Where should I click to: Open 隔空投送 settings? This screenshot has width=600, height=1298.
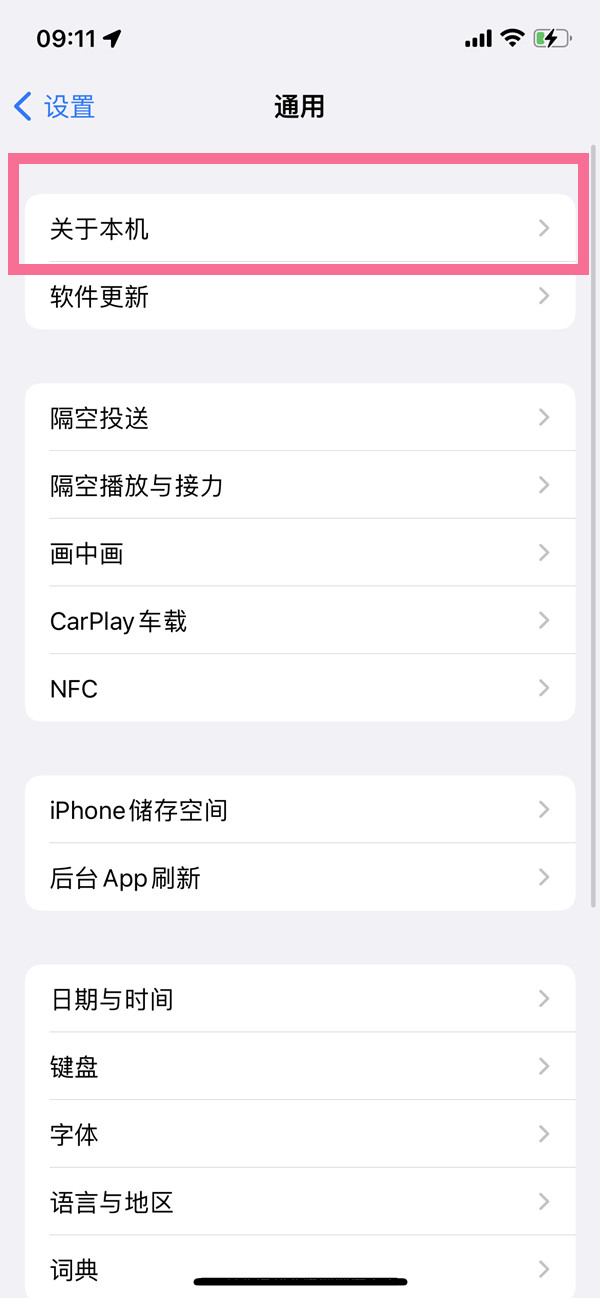click(x=300, y=418)
